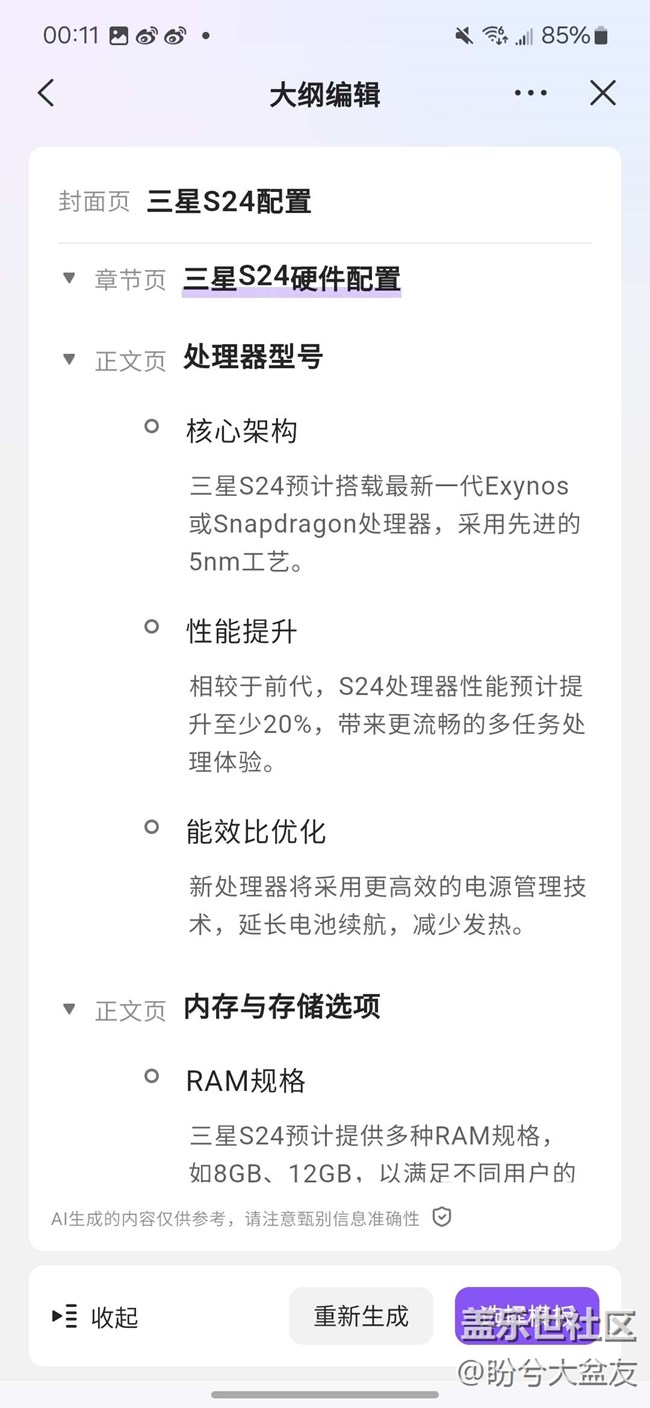Screen dimensions: 650x1408
Task: Tap 收起 to collapse the outline
Action: [x=95, y=1317]
